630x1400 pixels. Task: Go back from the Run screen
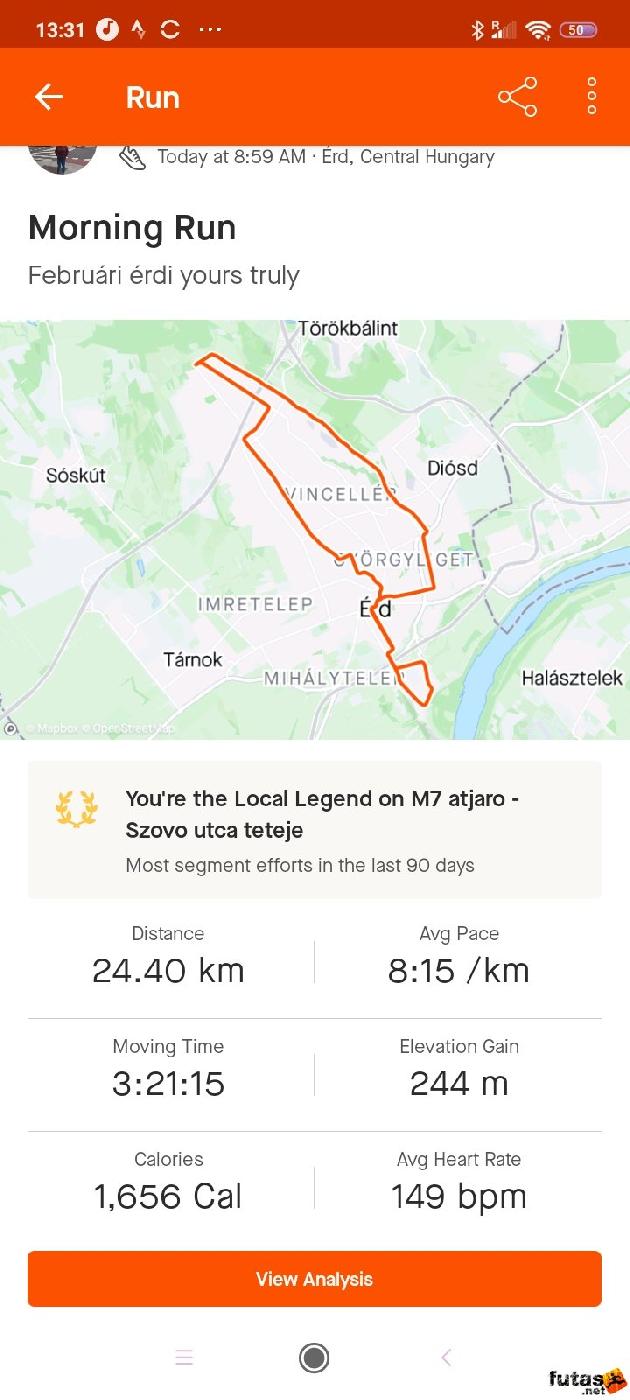49,97
